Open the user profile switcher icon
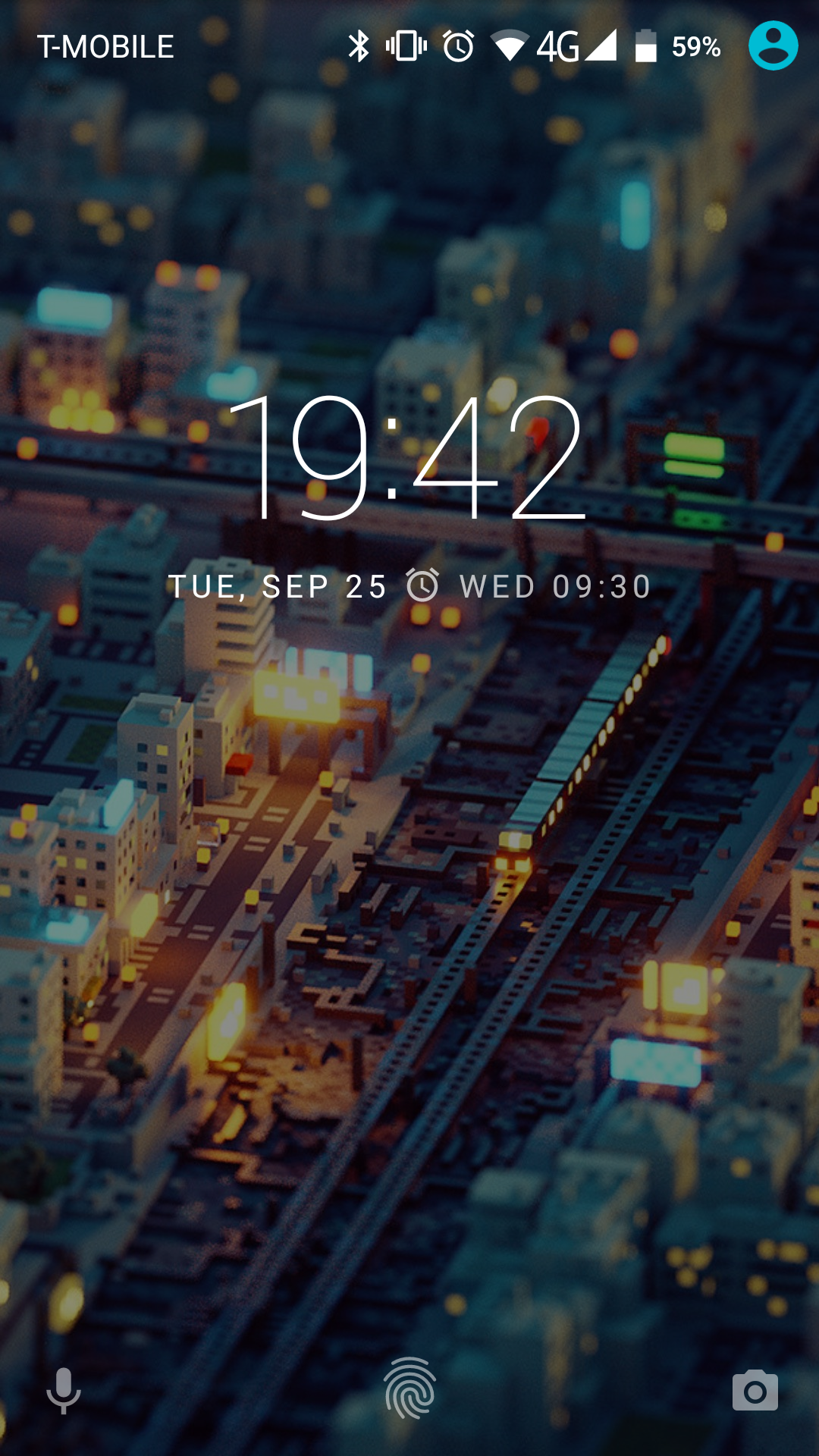The width and height of the screenshot is (819, 1456). click(x=773, y=46)
